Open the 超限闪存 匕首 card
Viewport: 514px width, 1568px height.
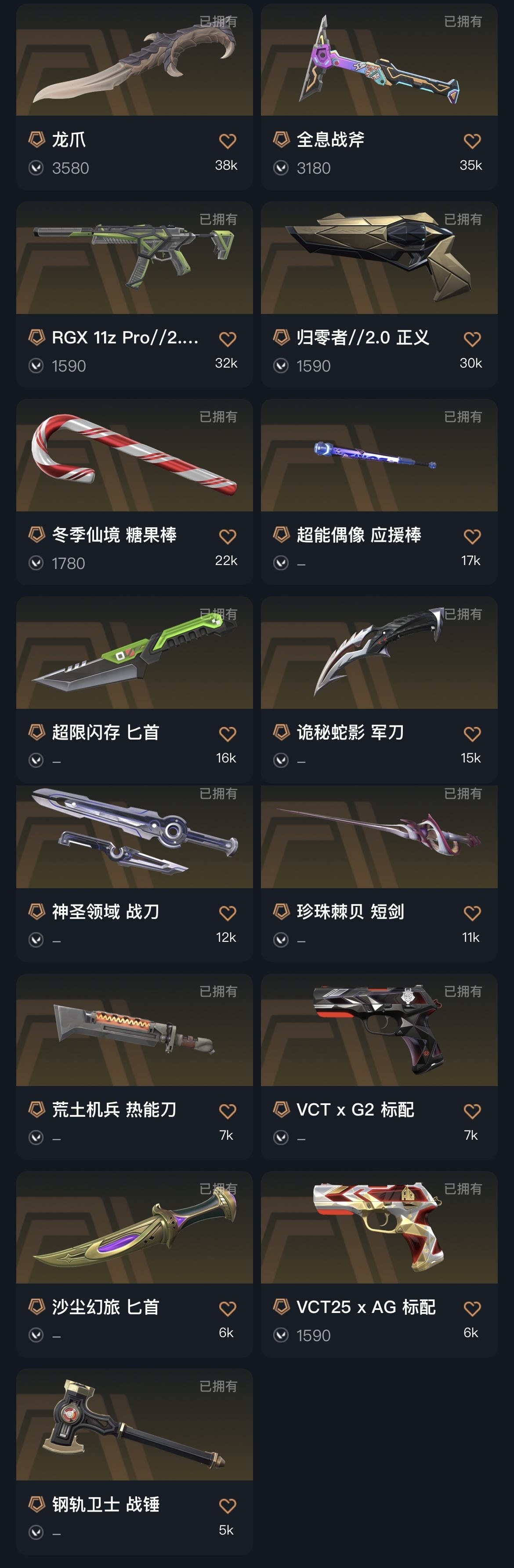[x=134, y=657]
